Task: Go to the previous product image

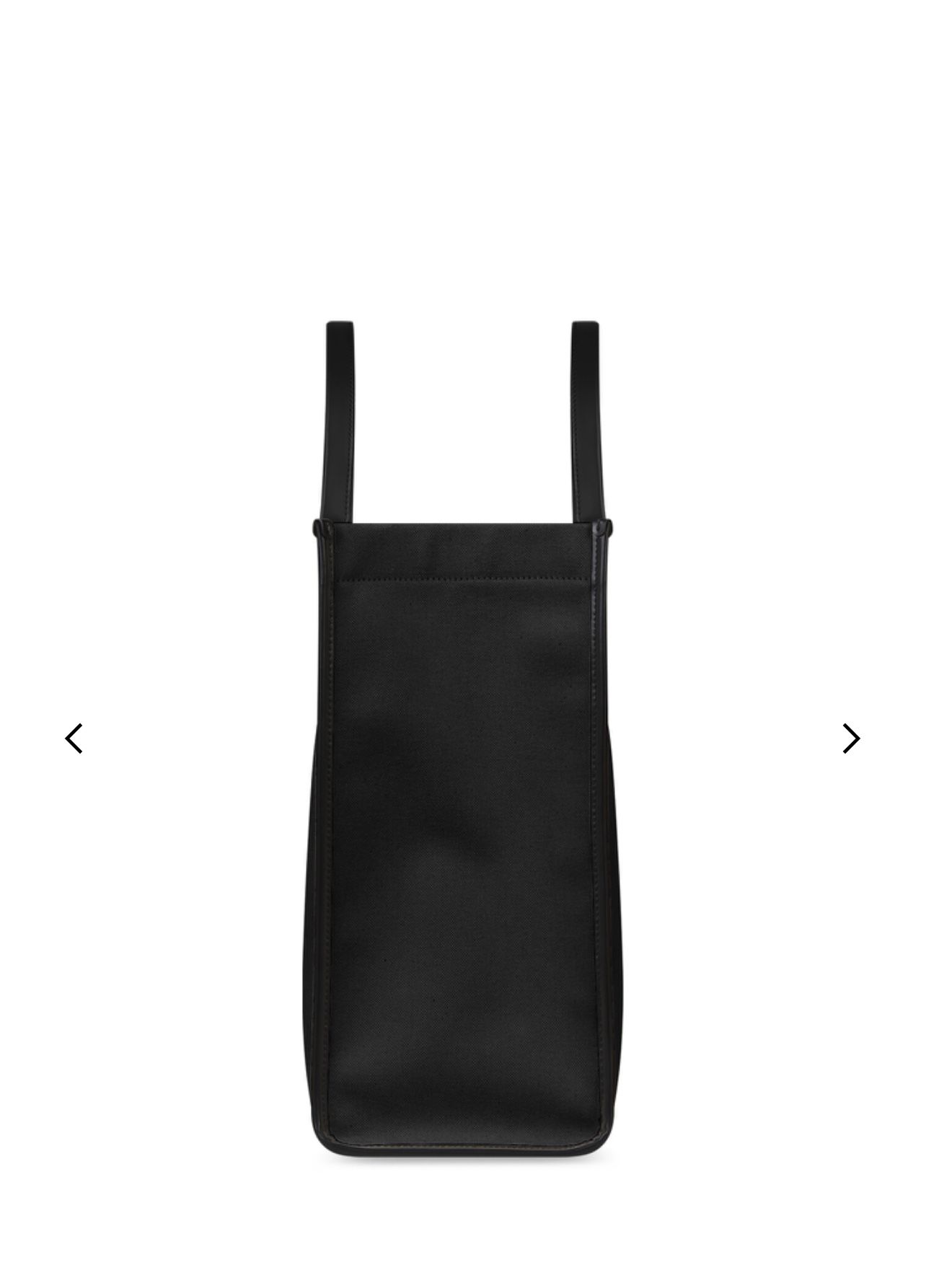Action: pyautogui.click(x=74, y=738)
